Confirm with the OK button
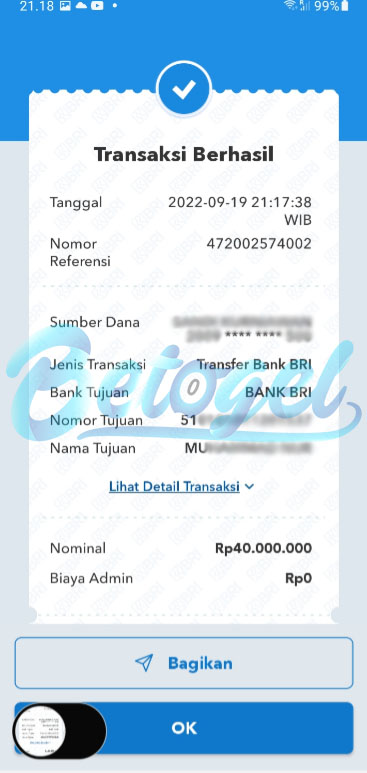The image size is (367, 773). [184, 728]
